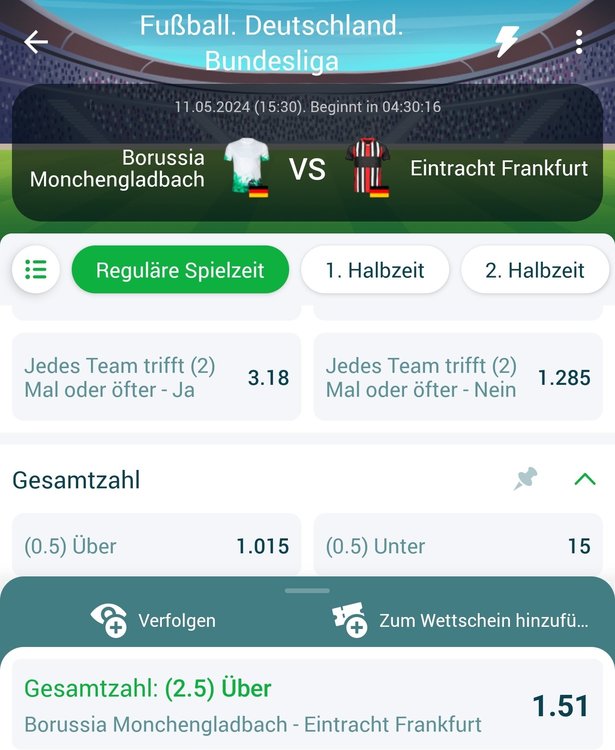Viewport: 615px width, 750px height.
Task: Choose (0.5) Unter at odds 15
Action: [x=458, y=546]
